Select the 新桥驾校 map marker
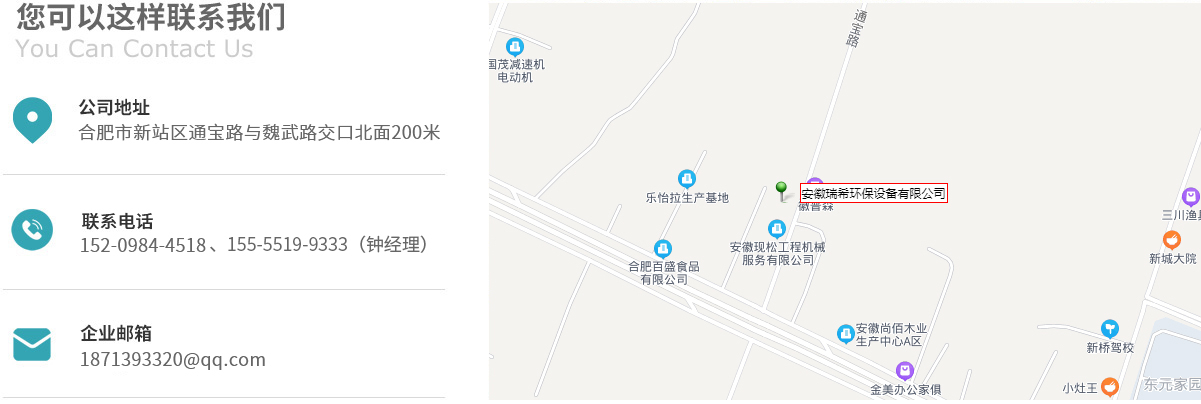This screenshot has height=404, width=1201. 1109,328
